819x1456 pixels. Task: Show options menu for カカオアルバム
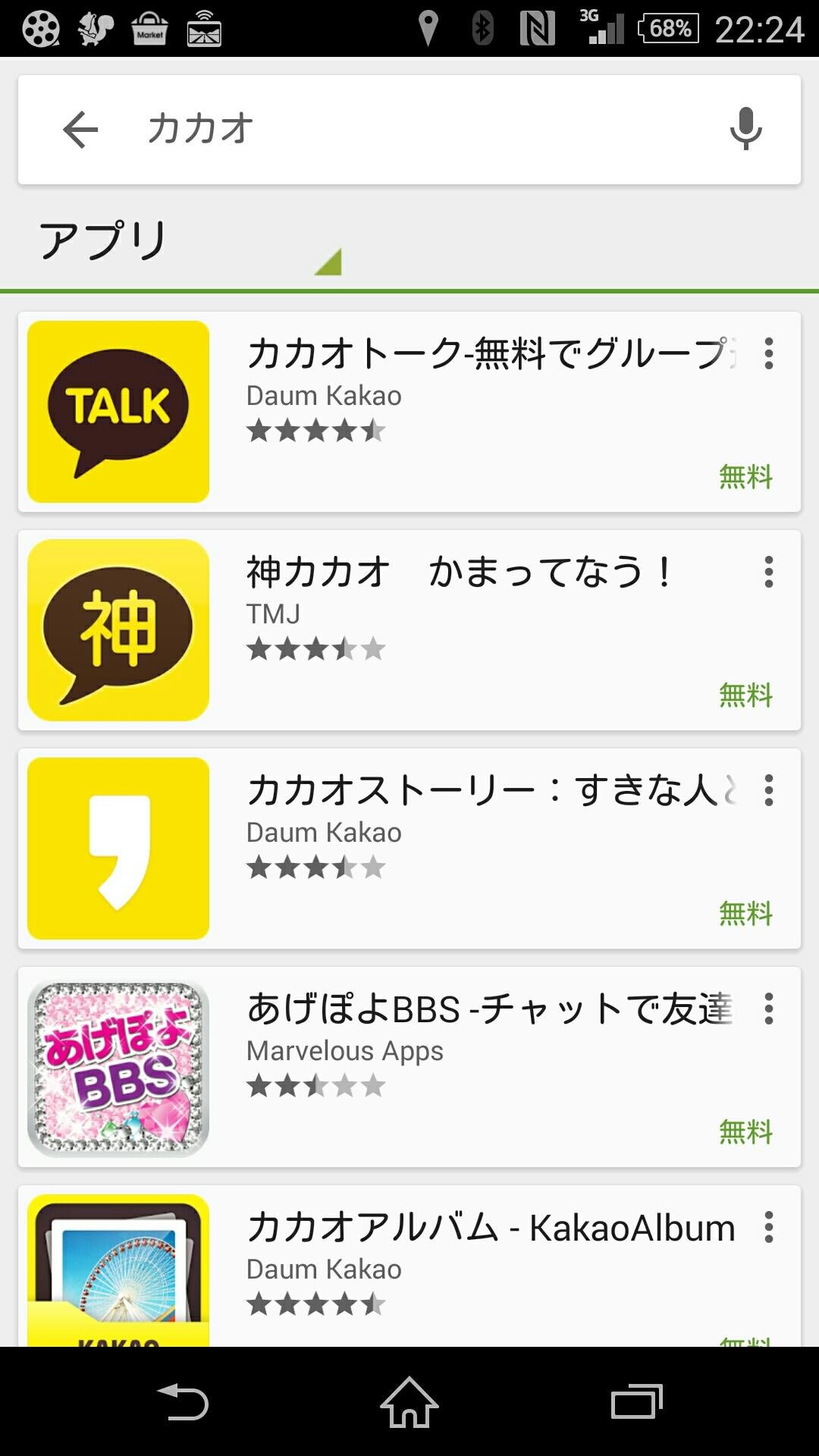[x=769, y=1228]
